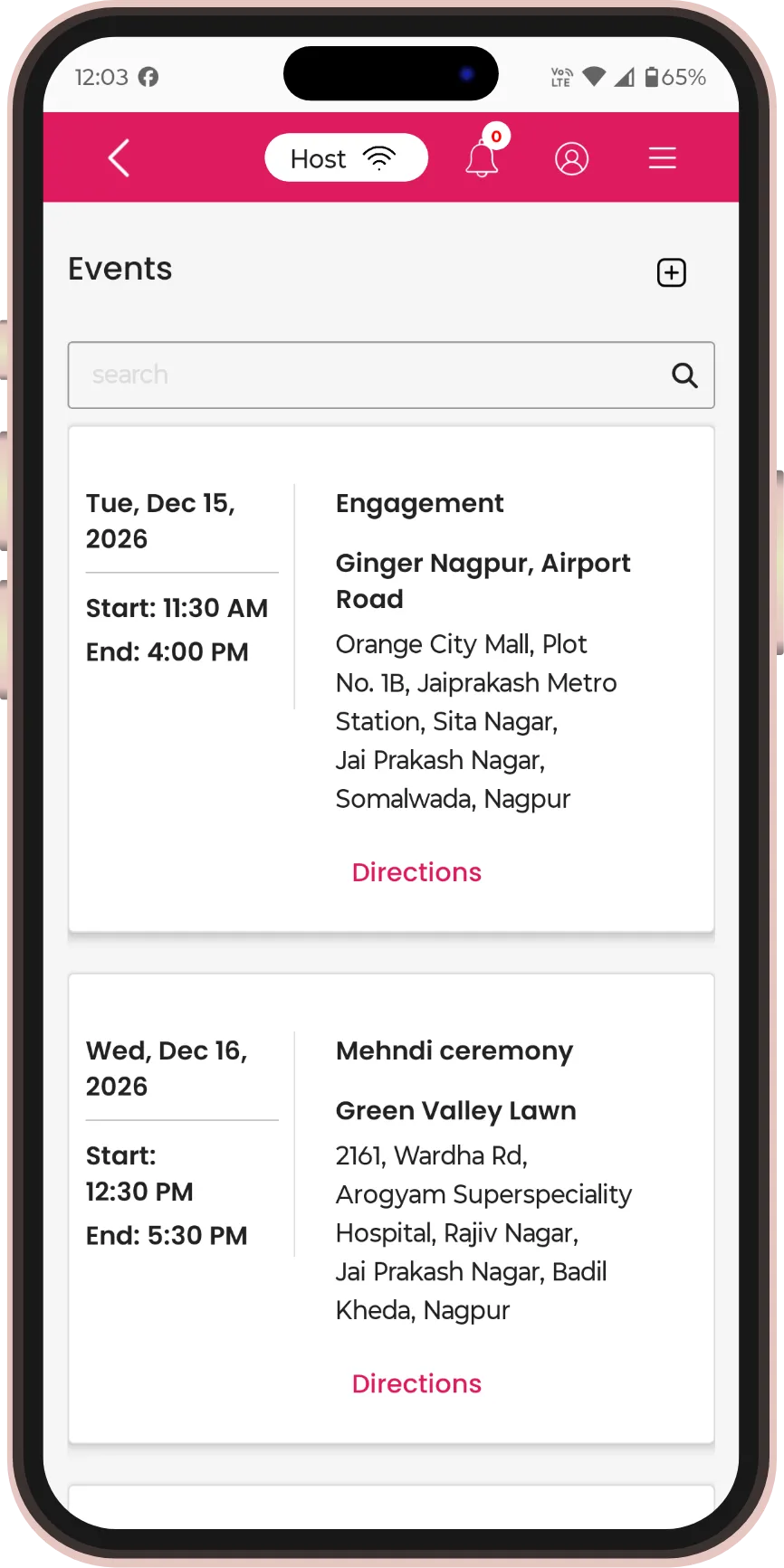Open the hamburger menu

pos(662,157)
